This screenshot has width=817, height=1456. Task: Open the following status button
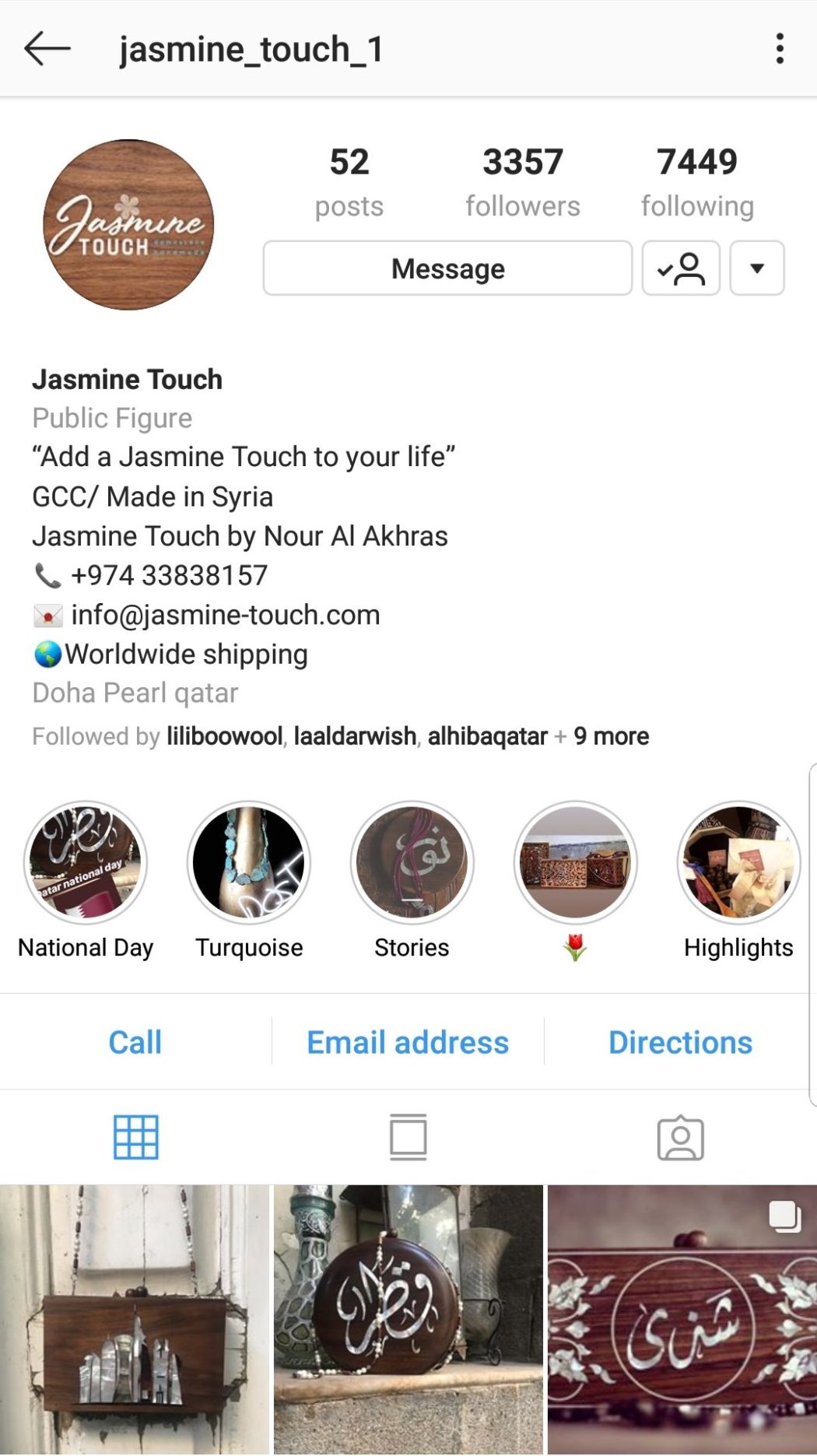tap(681, 268)
